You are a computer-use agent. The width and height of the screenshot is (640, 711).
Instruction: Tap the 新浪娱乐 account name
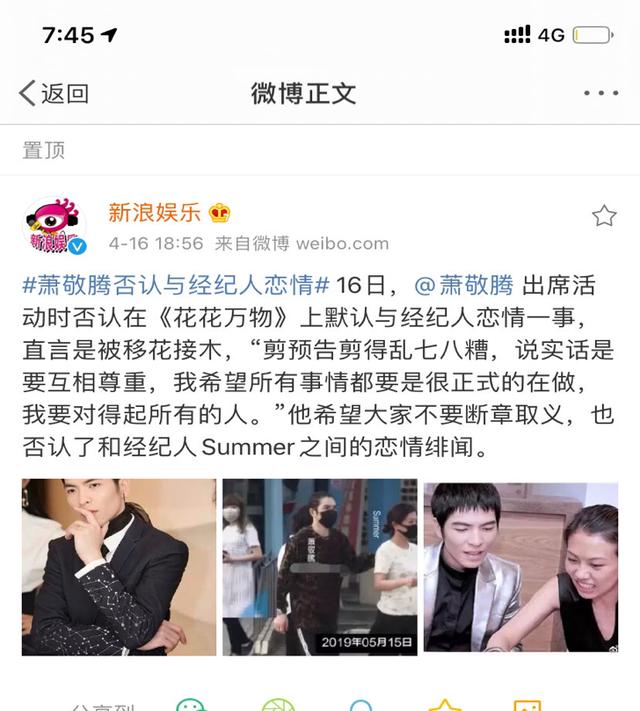tap(154, 212)
